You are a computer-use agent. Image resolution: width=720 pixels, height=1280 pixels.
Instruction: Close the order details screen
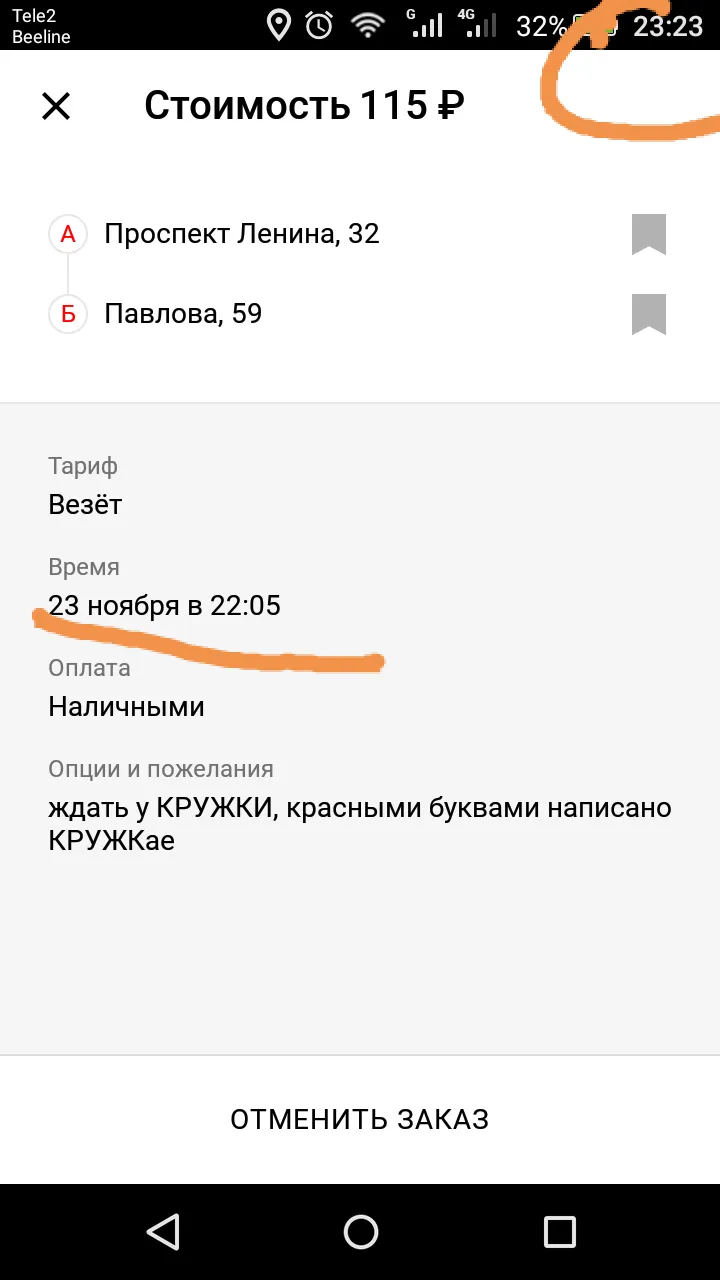coord(56,106)
